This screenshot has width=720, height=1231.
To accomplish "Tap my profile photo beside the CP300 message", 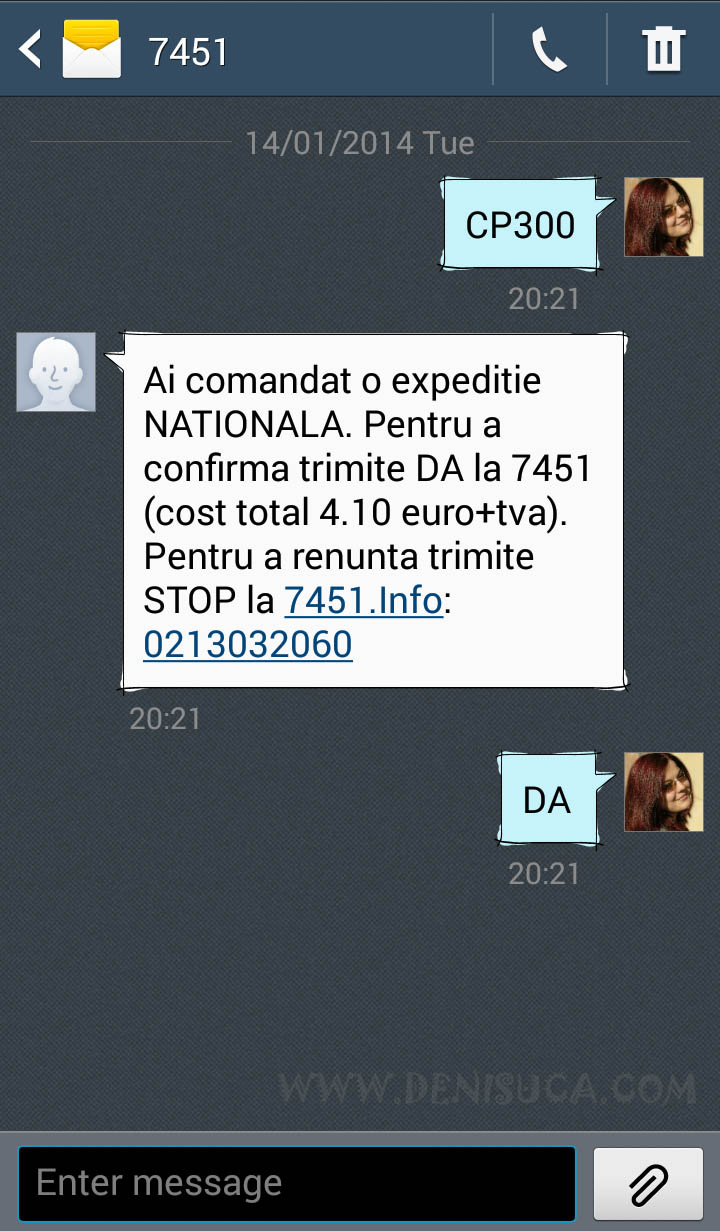I will coord(663,217).
